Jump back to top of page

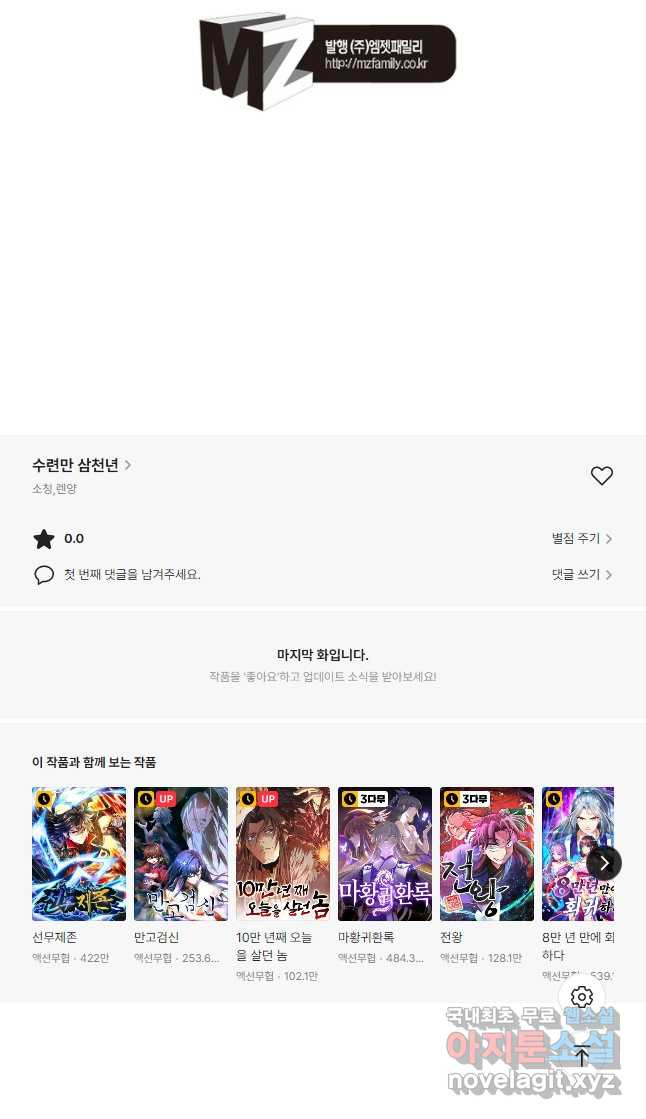582,1055
